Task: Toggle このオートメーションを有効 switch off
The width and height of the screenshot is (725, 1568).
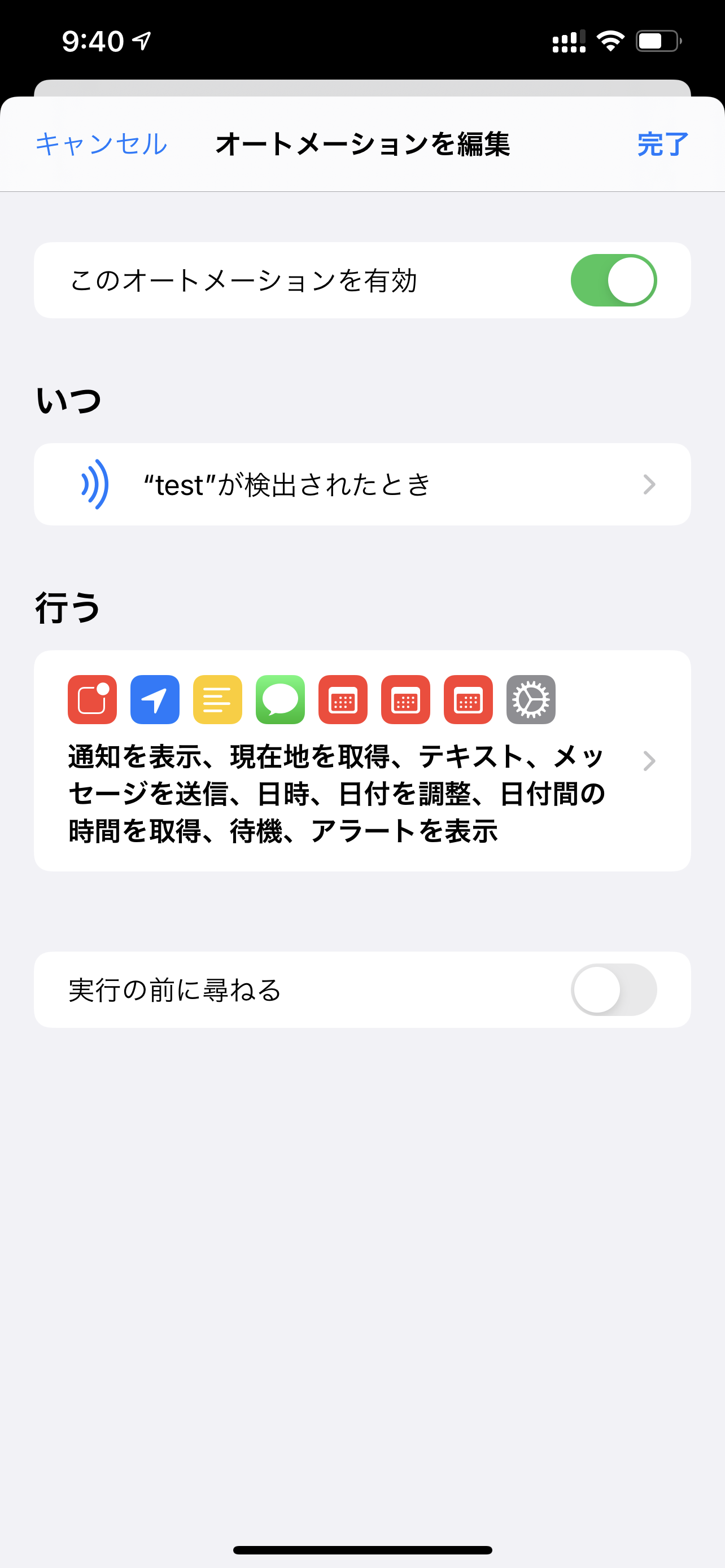Action: coord(614,281)
